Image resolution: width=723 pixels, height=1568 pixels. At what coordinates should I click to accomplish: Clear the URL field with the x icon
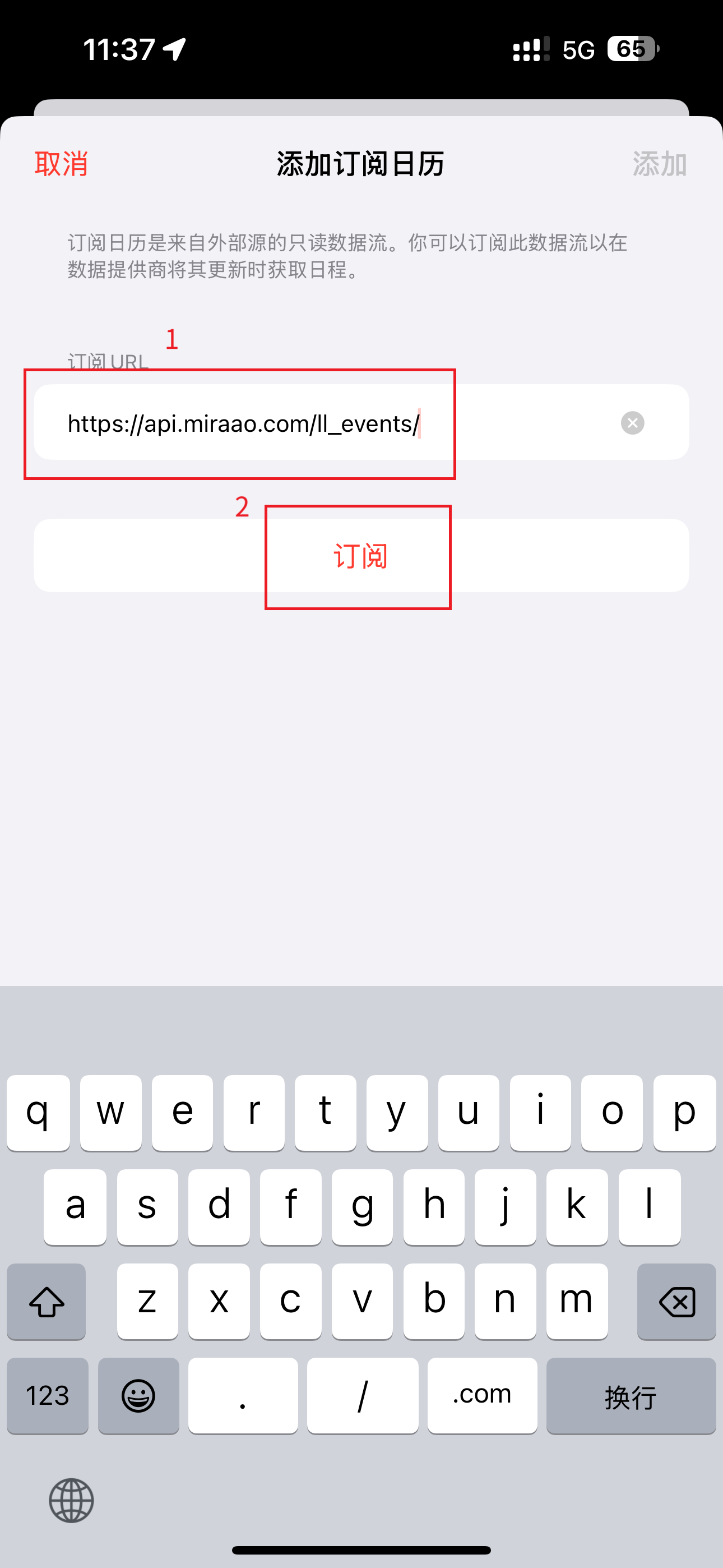pyautogui.click(x=632, y=422)
